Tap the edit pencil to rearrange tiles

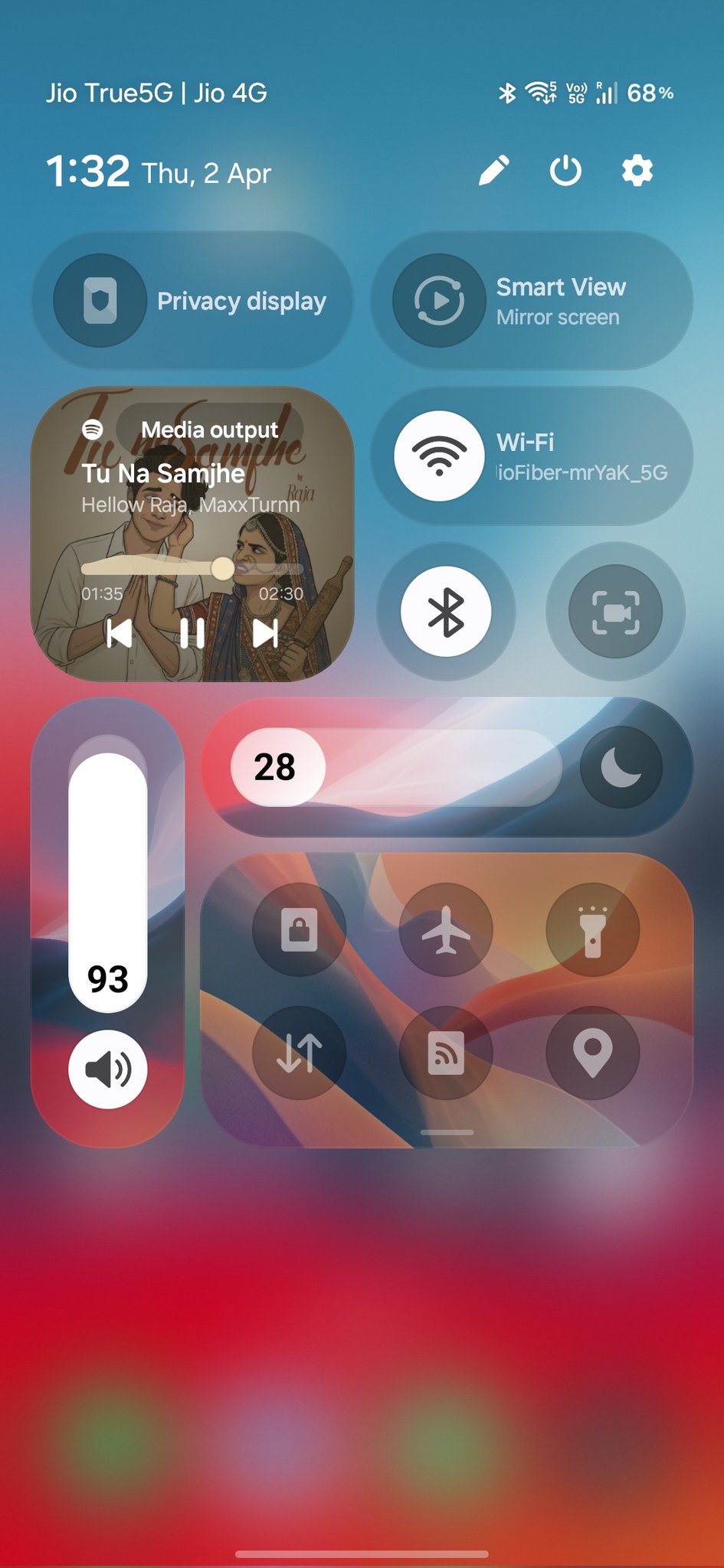point(496,171)
